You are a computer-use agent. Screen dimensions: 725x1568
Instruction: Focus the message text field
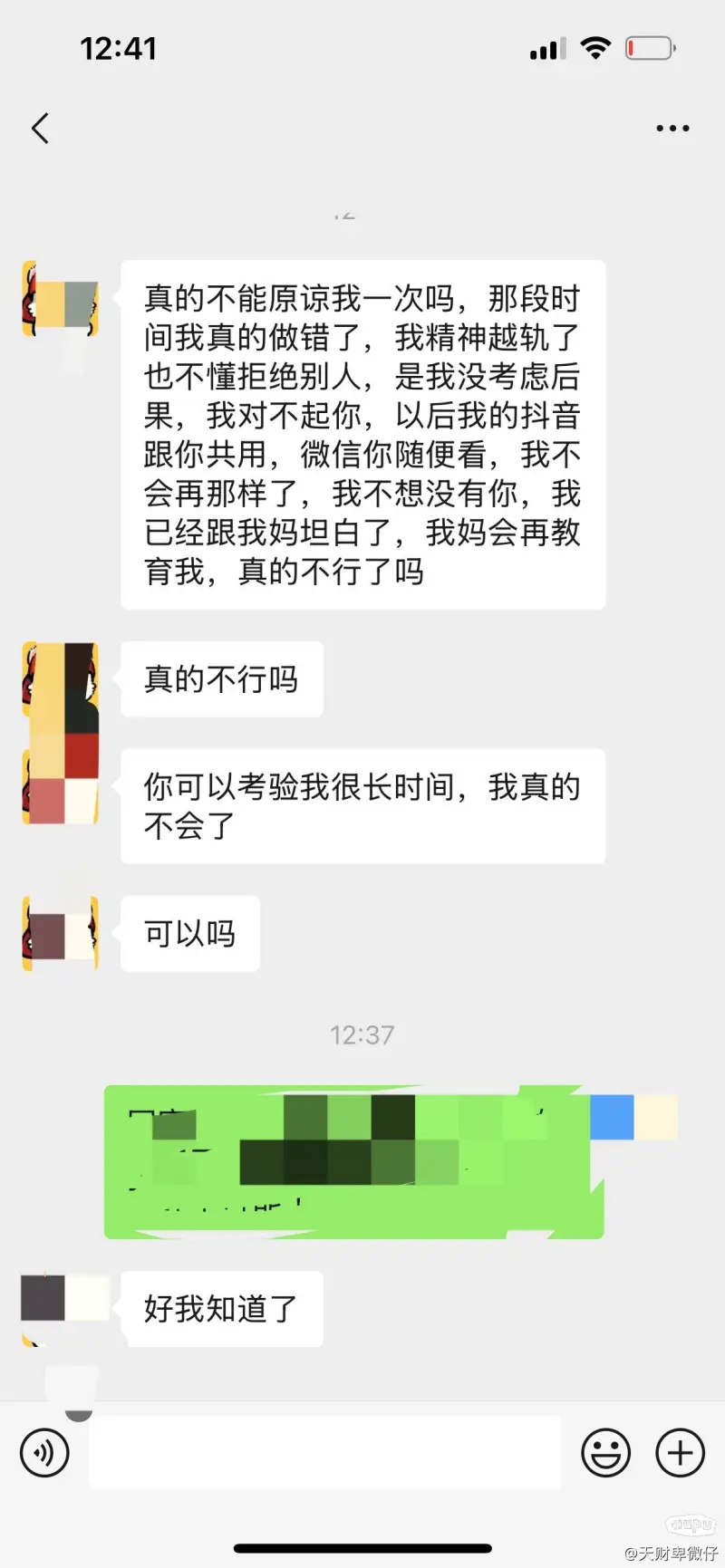point(324,1453)
